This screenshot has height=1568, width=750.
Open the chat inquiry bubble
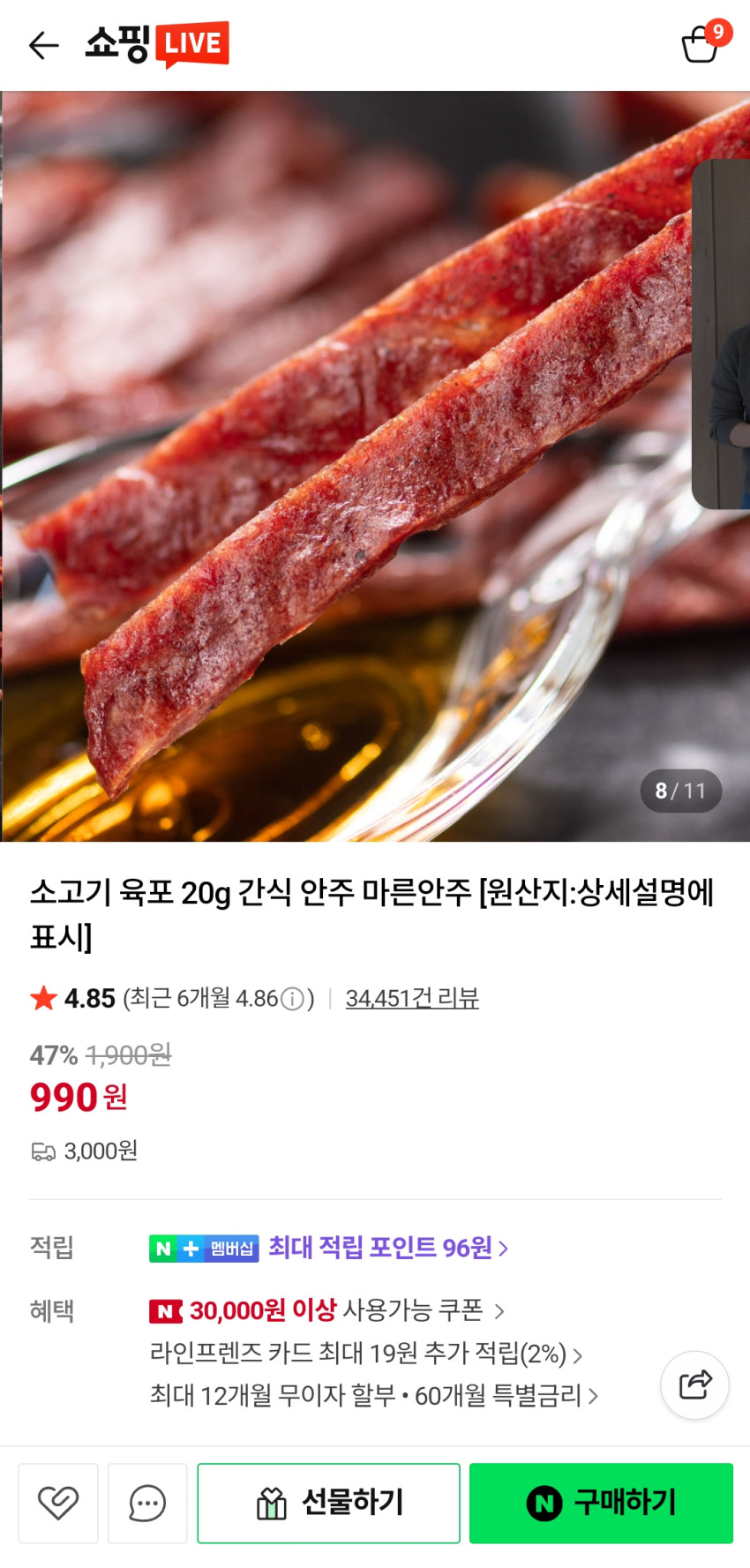coord(147,1503)
